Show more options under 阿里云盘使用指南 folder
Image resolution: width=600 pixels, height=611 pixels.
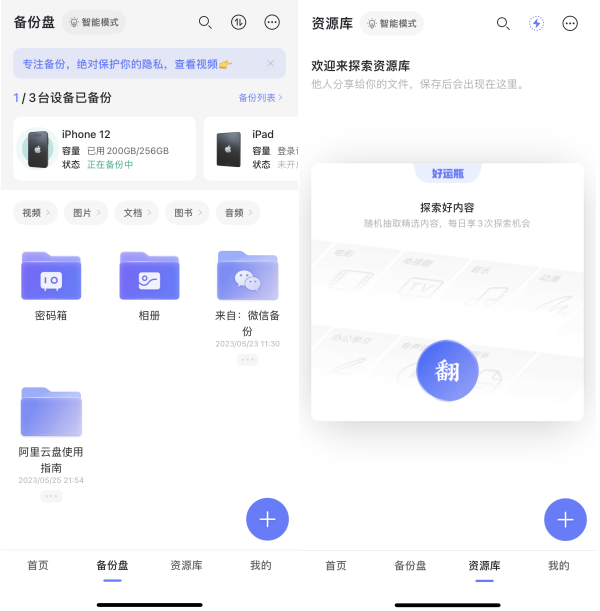[x=51, y=496]
